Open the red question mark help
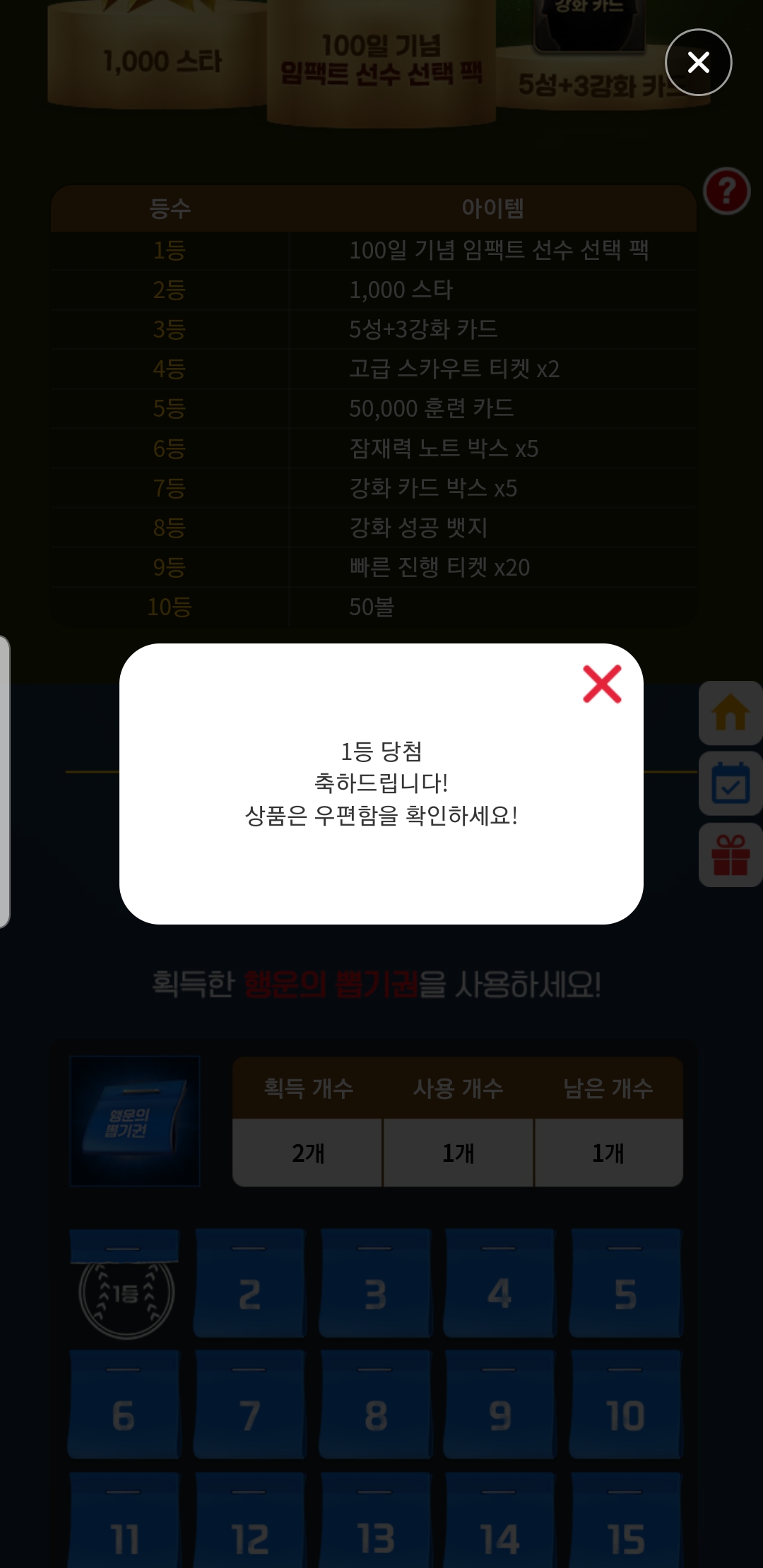Image resolution: width=763 pixels, height=1568 pixels. tap(726, 191)
